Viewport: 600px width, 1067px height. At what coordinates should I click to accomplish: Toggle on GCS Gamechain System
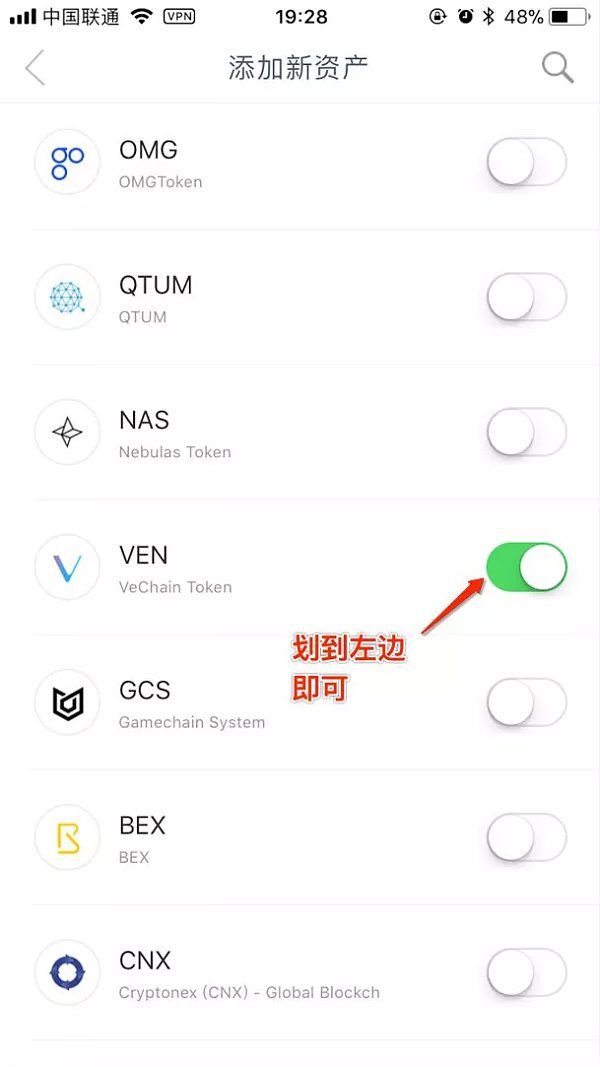point(526,702)
